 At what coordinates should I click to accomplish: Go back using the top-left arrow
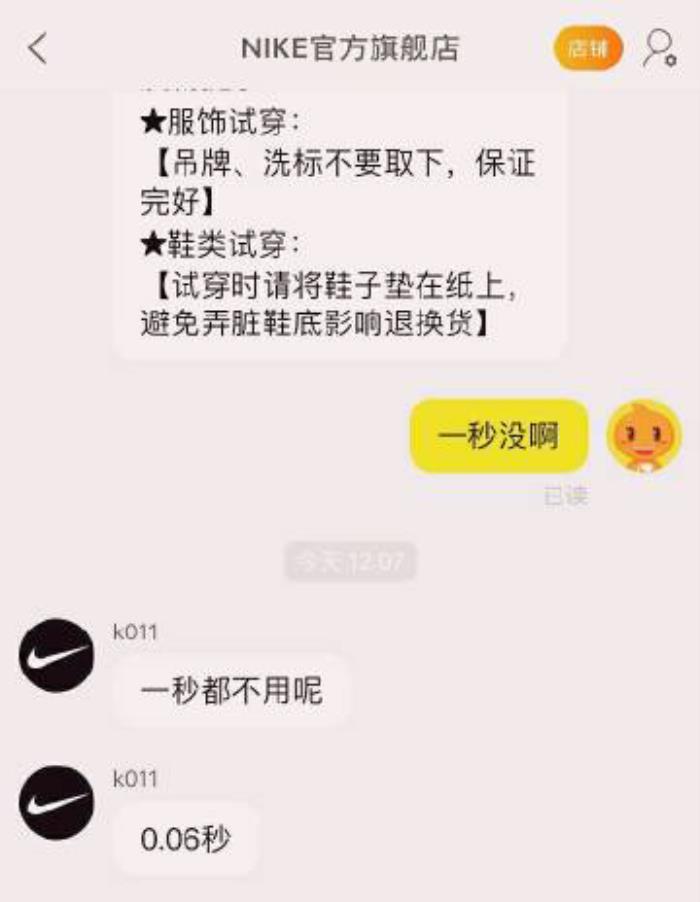pos(38,48)
